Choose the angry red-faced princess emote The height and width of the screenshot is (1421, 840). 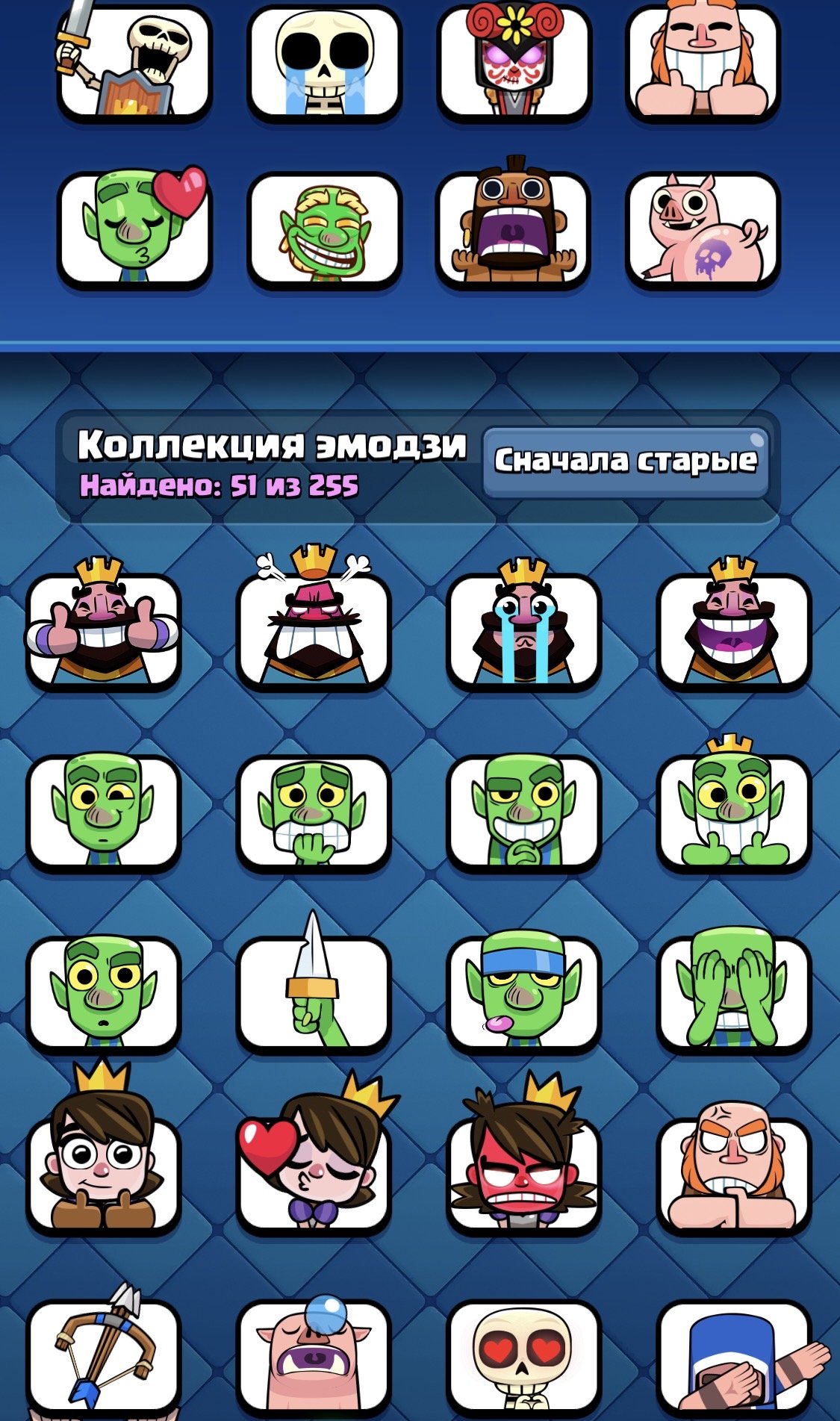[523, 1174]
